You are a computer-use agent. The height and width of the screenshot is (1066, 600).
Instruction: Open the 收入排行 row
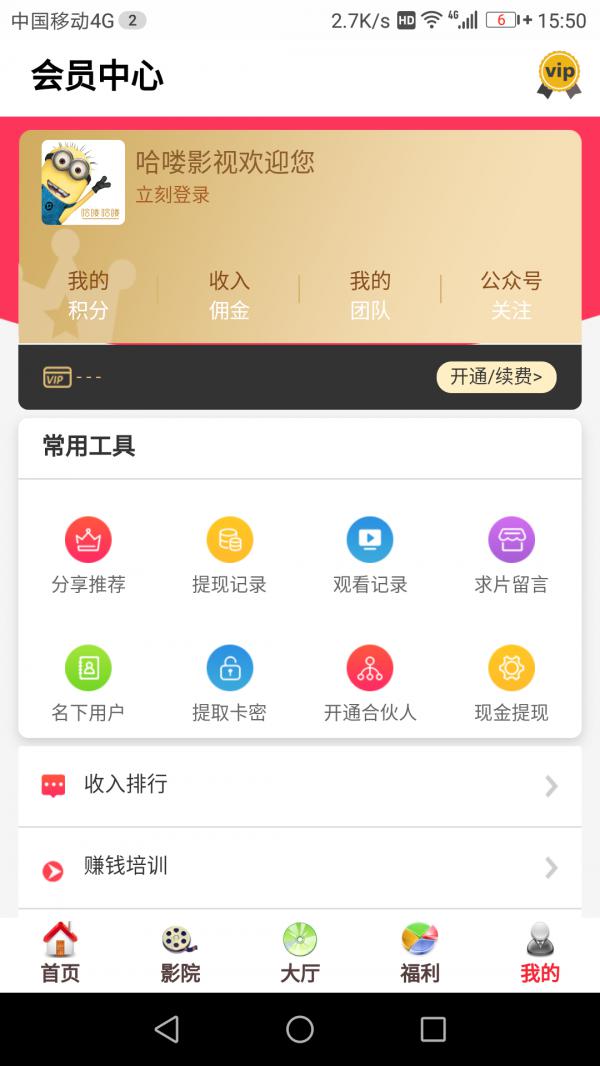[x=300, y=786]
